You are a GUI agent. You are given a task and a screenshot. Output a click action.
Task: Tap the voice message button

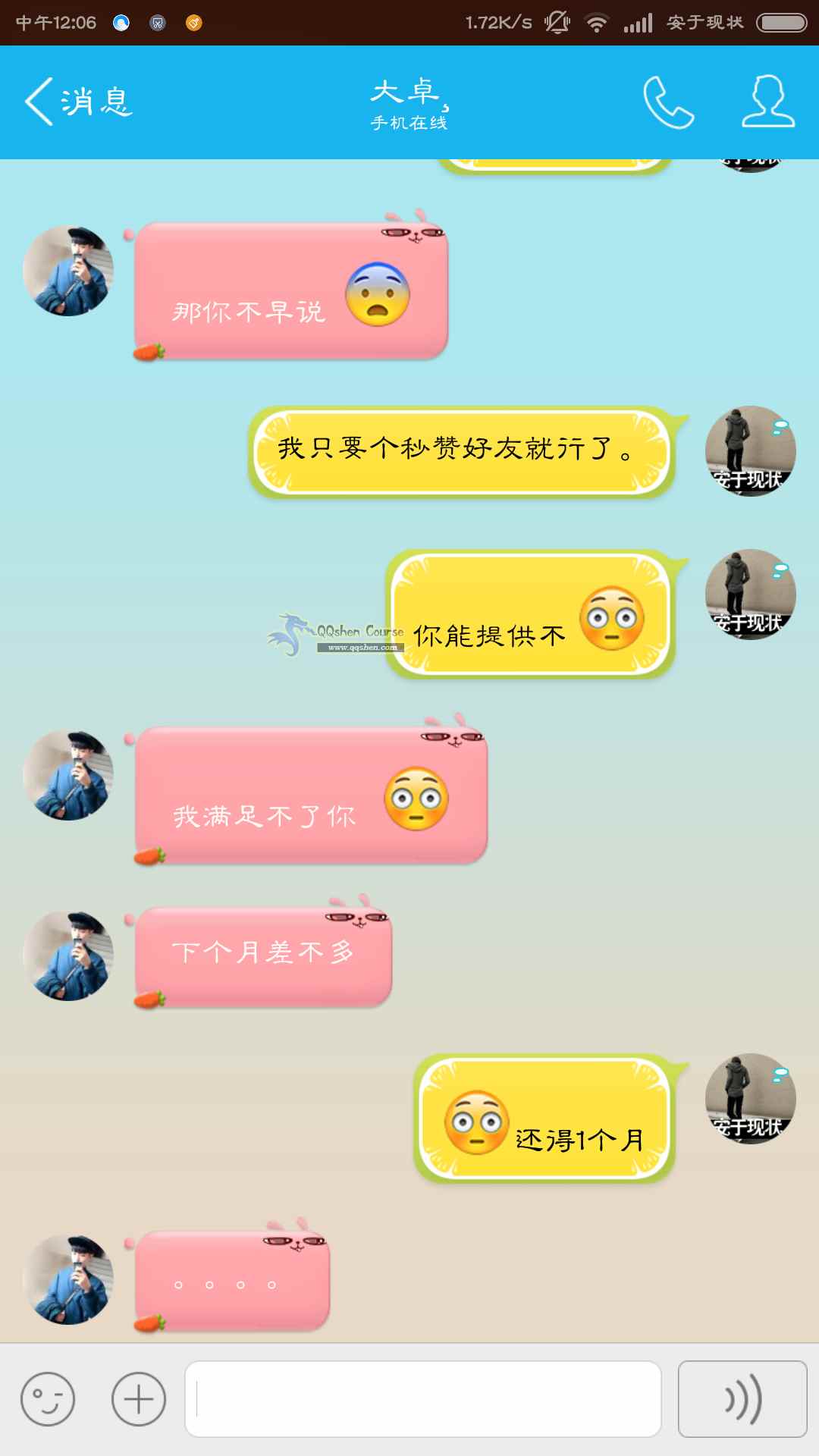coord(742,1399)
